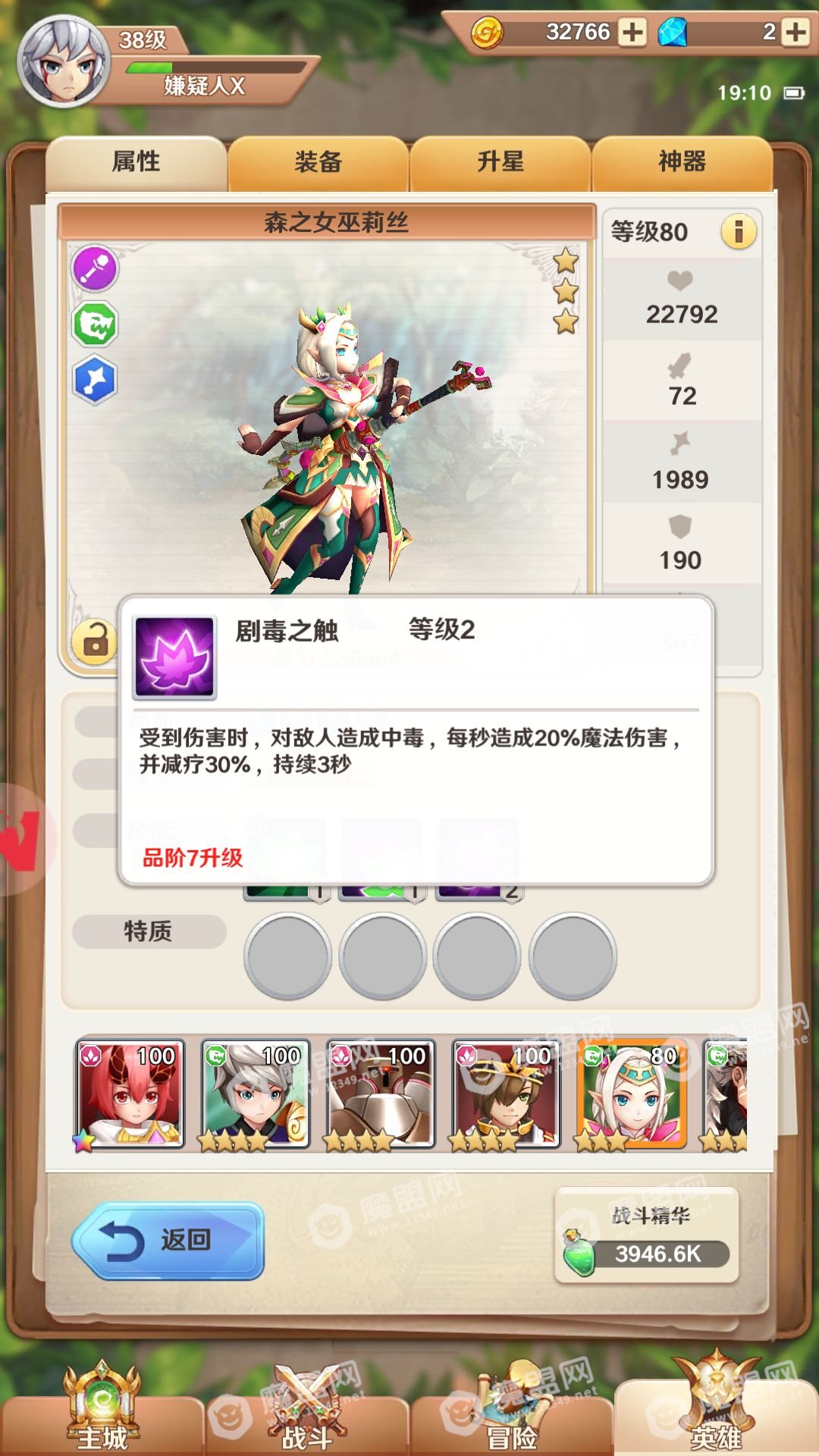Add more gold coins with plus button
This screenshot has height=1456, width=819.
pyautogui.click(x=632, y=33)
